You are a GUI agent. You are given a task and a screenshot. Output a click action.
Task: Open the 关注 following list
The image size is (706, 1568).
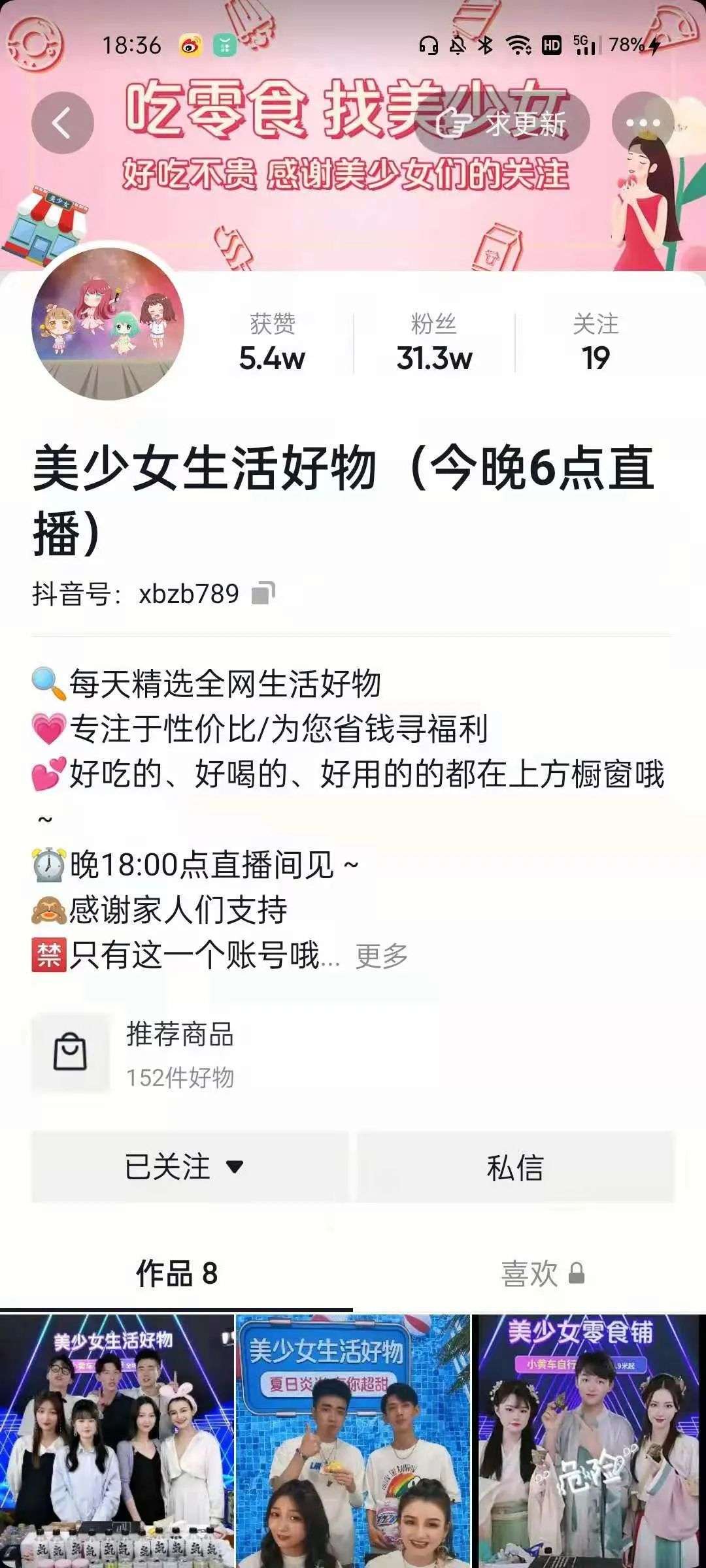[596, 342]
